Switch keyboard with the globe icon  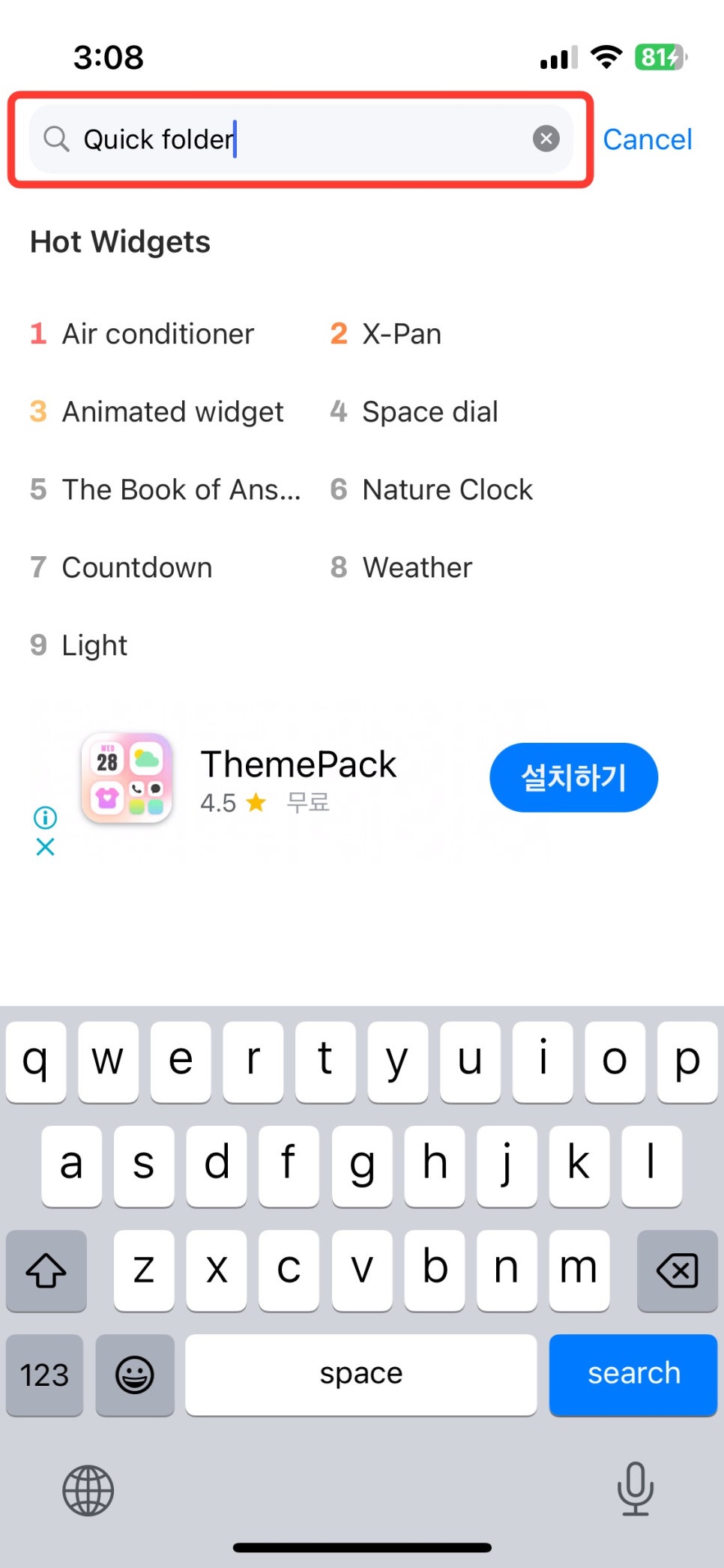[x=88, y=1490]
